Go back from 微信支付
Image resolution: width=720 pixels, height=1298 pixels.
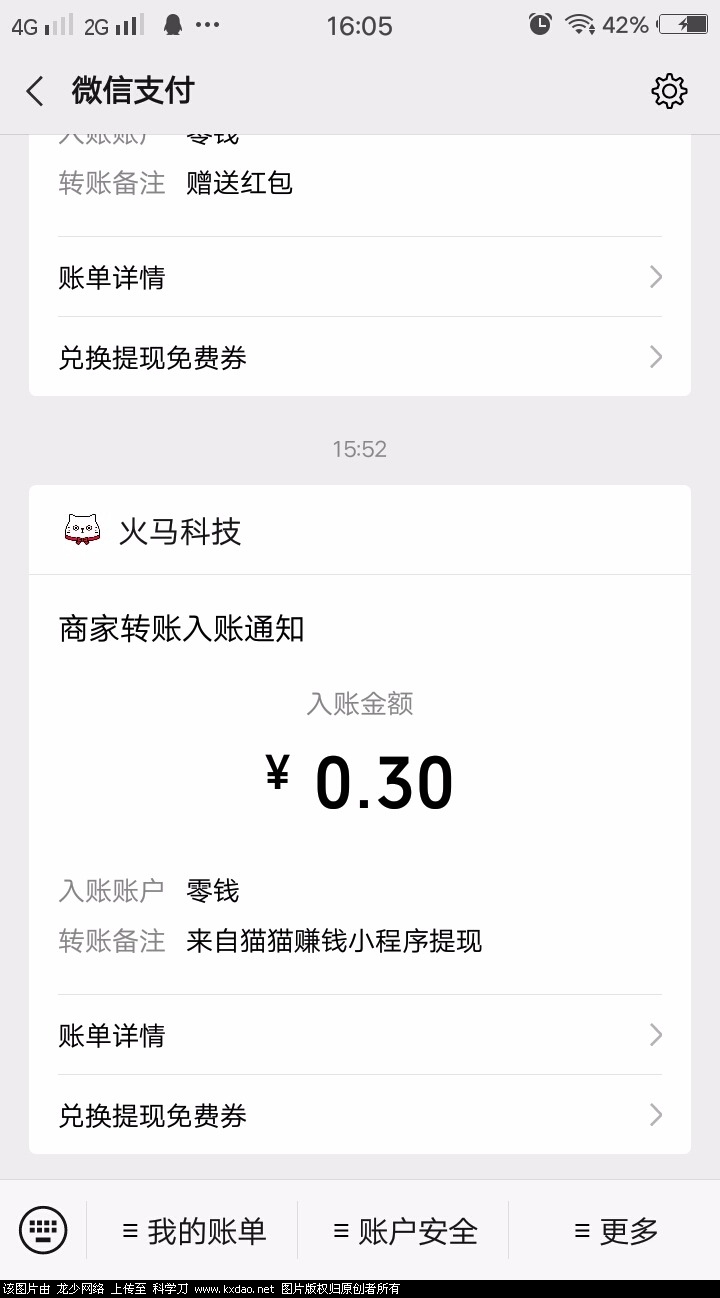[x=35, y=92]
